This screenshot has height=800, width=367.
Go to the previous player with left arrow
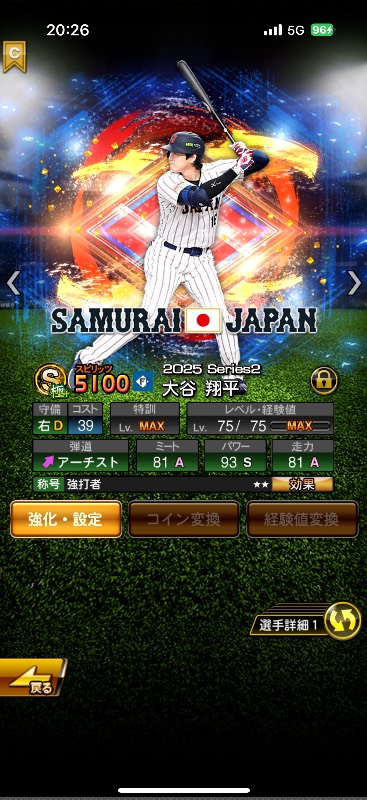(x=13, y=283)
